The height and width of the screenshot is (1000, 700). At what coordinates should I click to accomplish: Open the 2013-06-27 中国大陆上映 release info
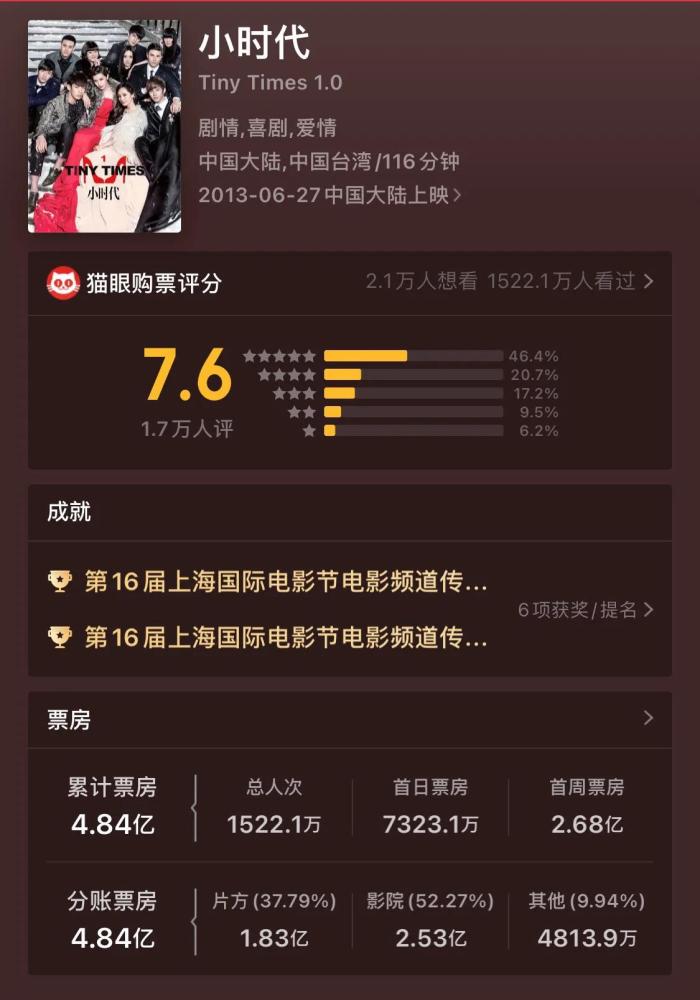330,195
